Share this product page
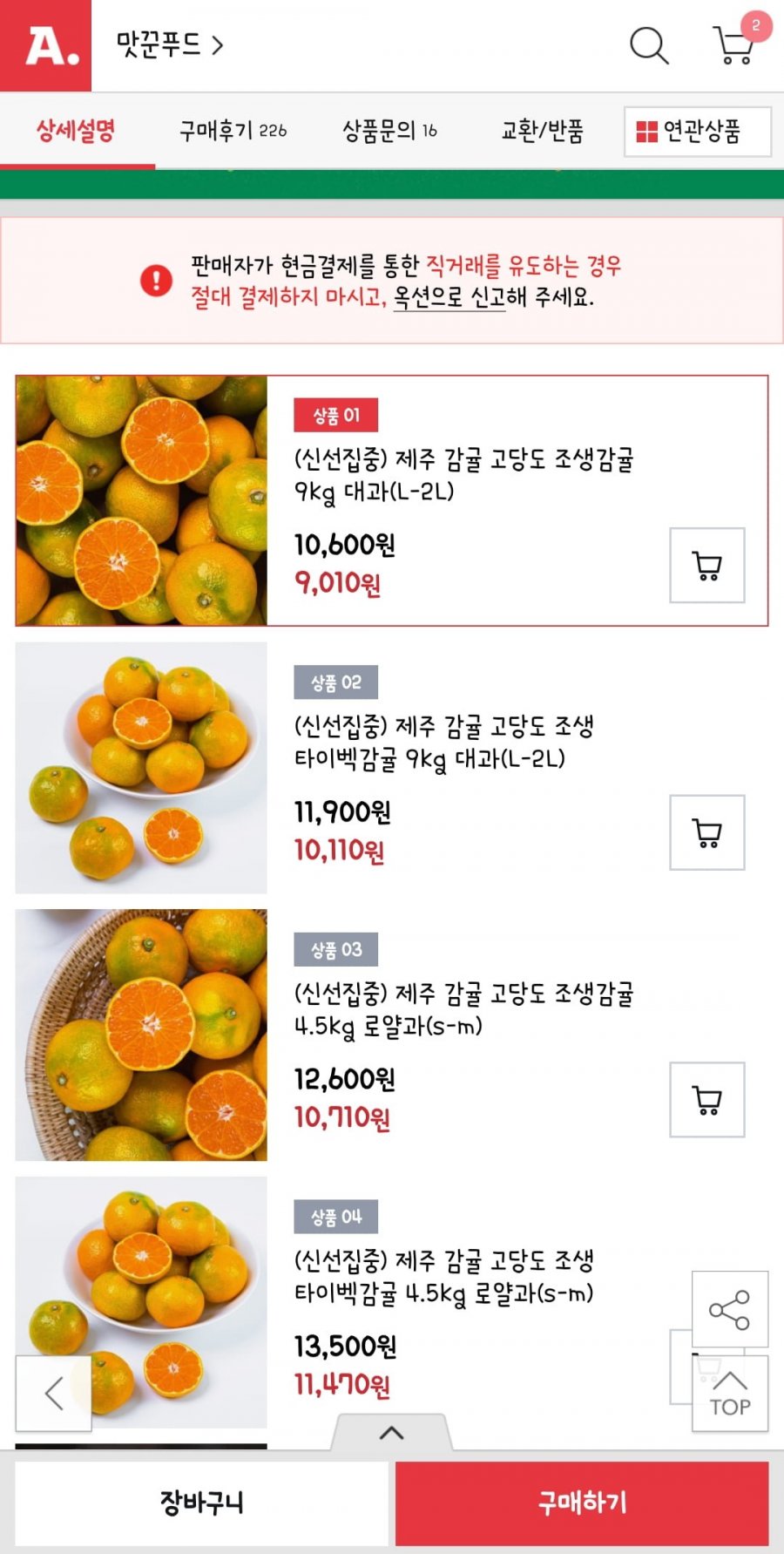Image resolution: width=784 pixels, height=1554 pixels. [x=730, y=1309]
